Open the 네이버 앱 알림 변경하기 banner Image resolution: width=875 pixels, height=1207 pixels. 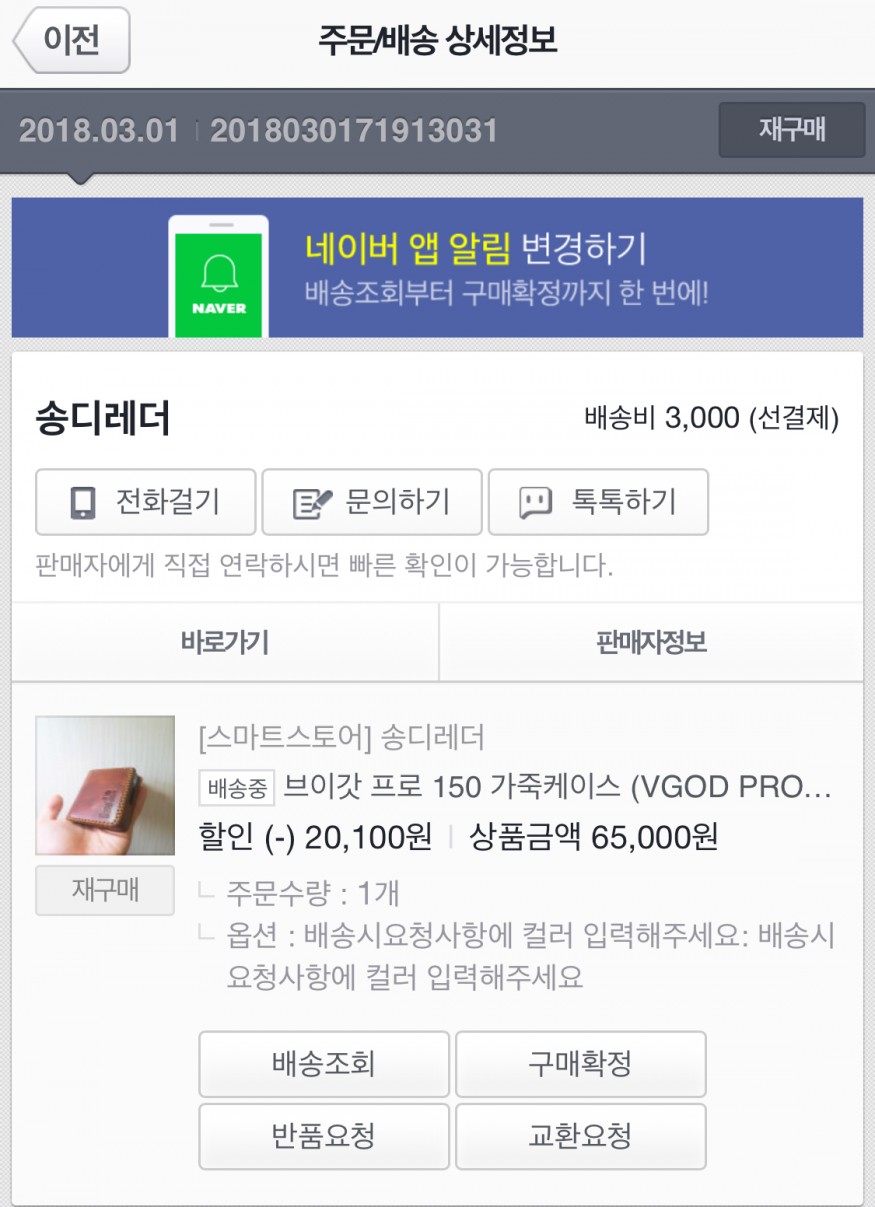437,267
